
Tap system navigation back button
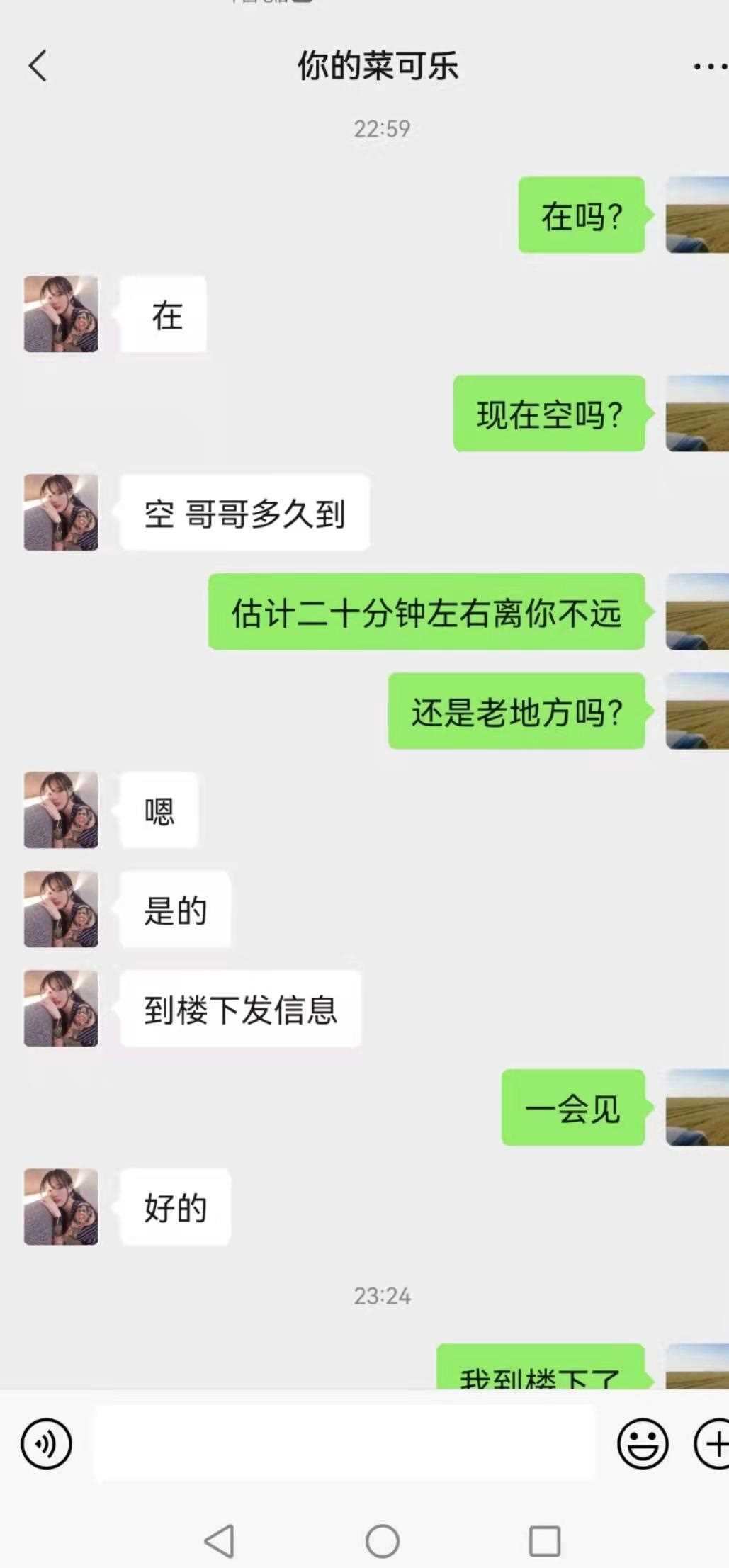(x=219, y=1540)
